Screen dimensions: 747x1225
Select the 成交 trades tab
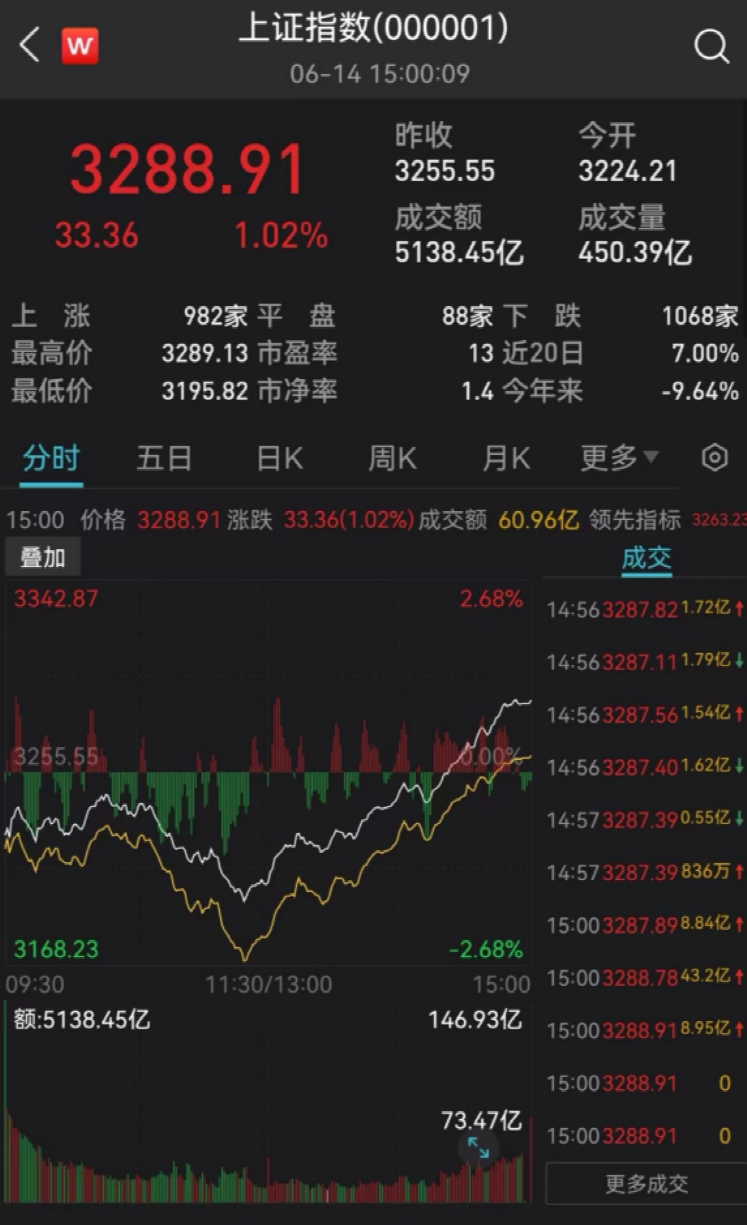click(x=646, y=559)
